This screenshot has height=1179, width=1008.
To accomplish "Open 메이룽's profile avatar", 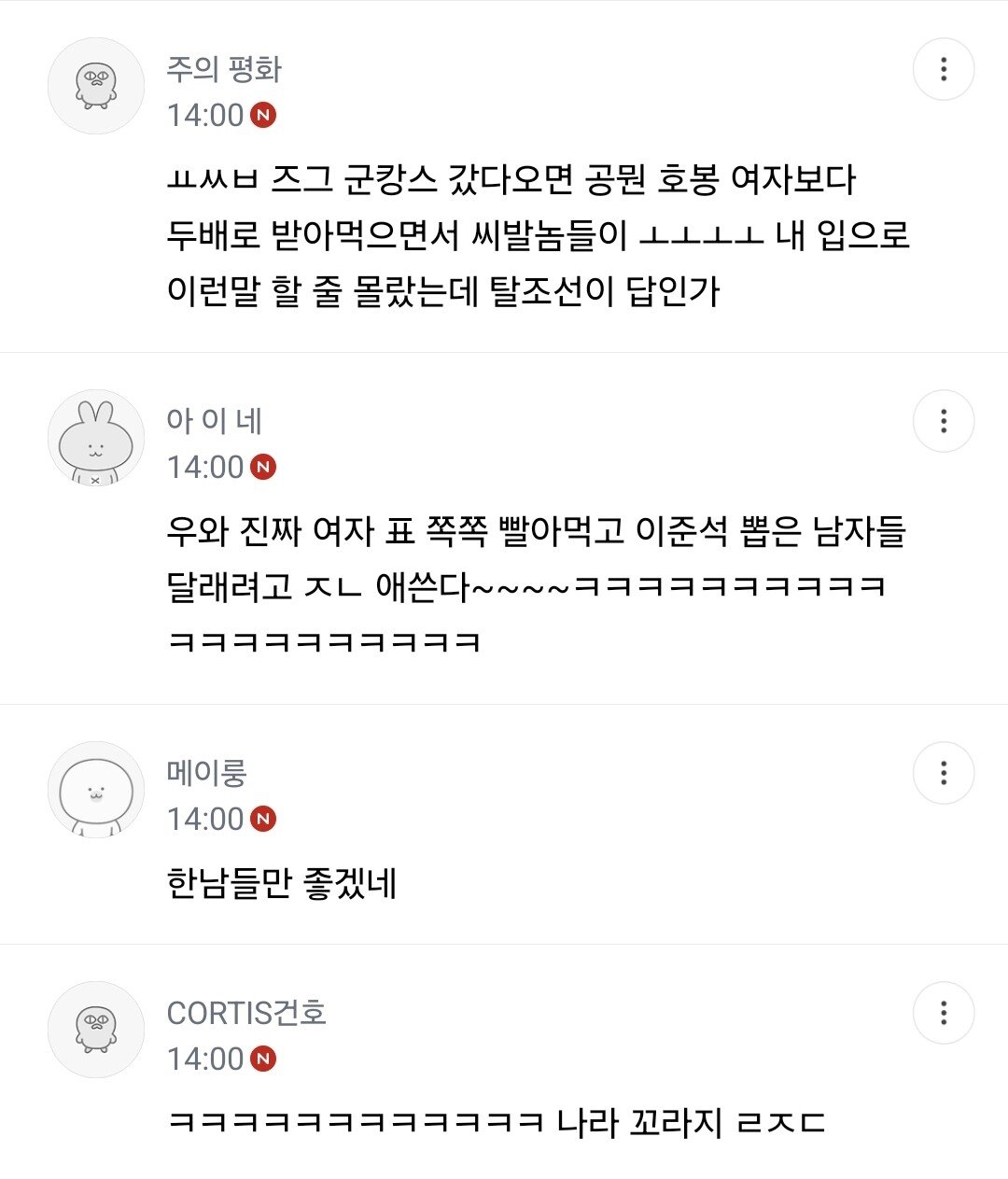I will (x=96, y=790).
